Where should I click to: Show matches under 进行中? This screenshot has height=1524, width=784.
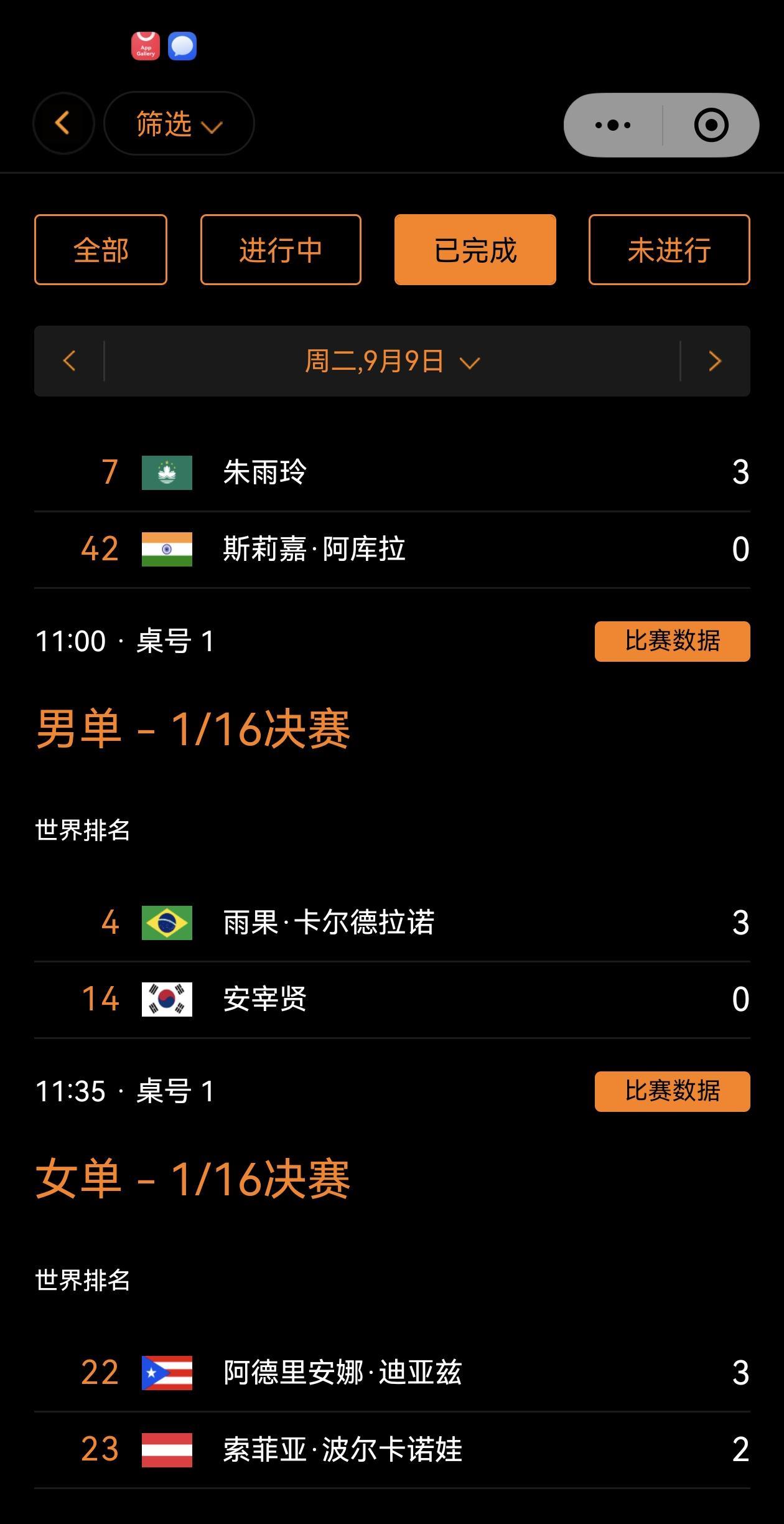[281, 250]
